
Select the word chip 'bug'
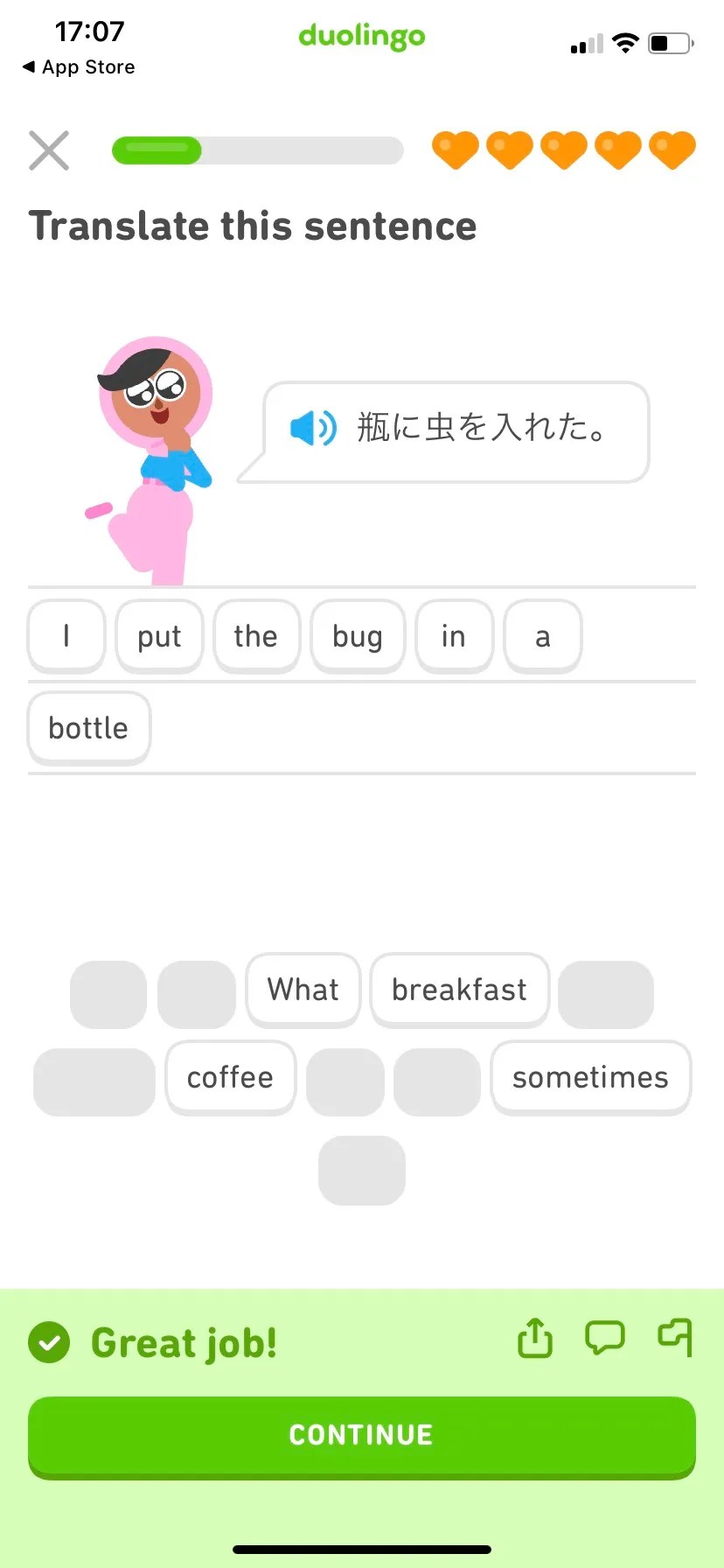click(x=358, y=636)
